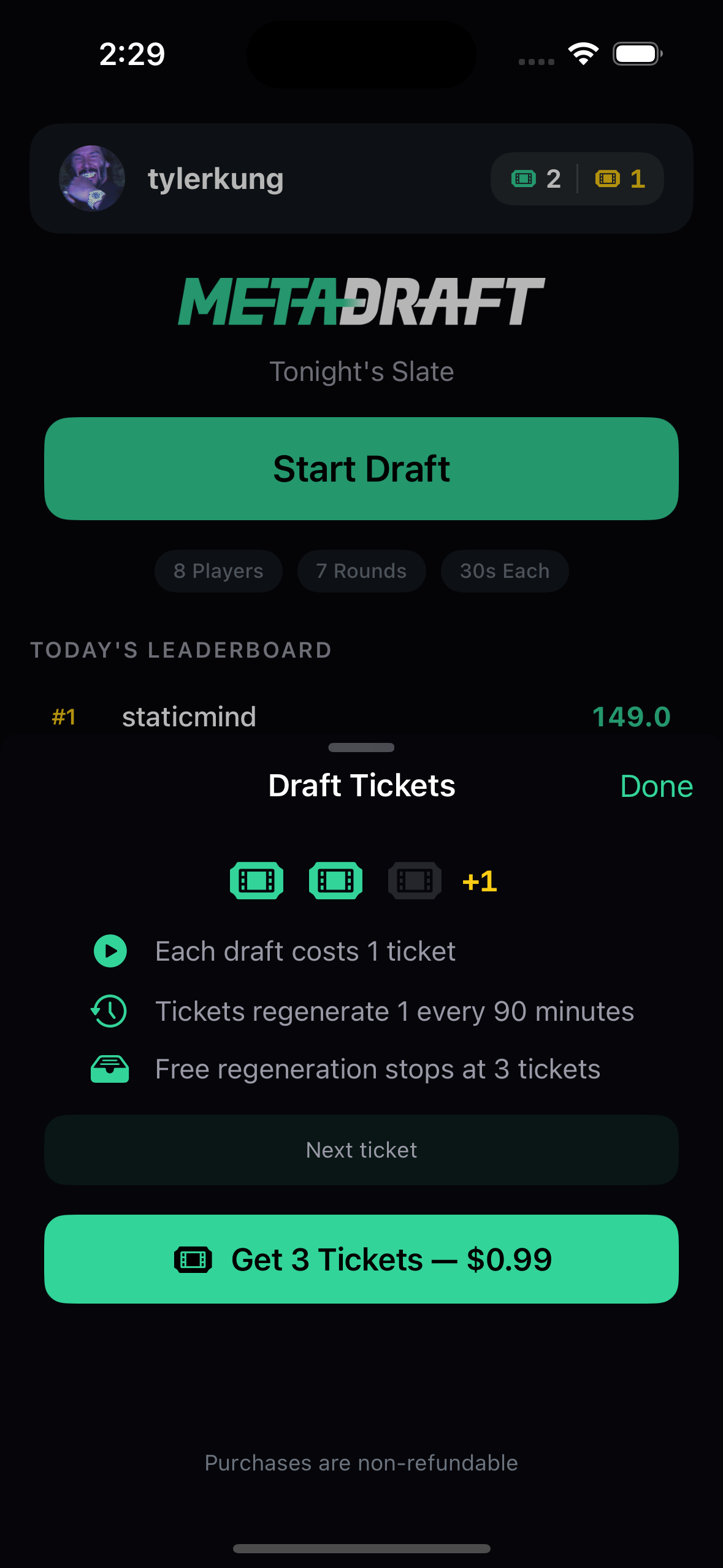Select the 8 Players chip
Image resolution: width=723 pixels, height=1568 pixels.
coord(218,571)
